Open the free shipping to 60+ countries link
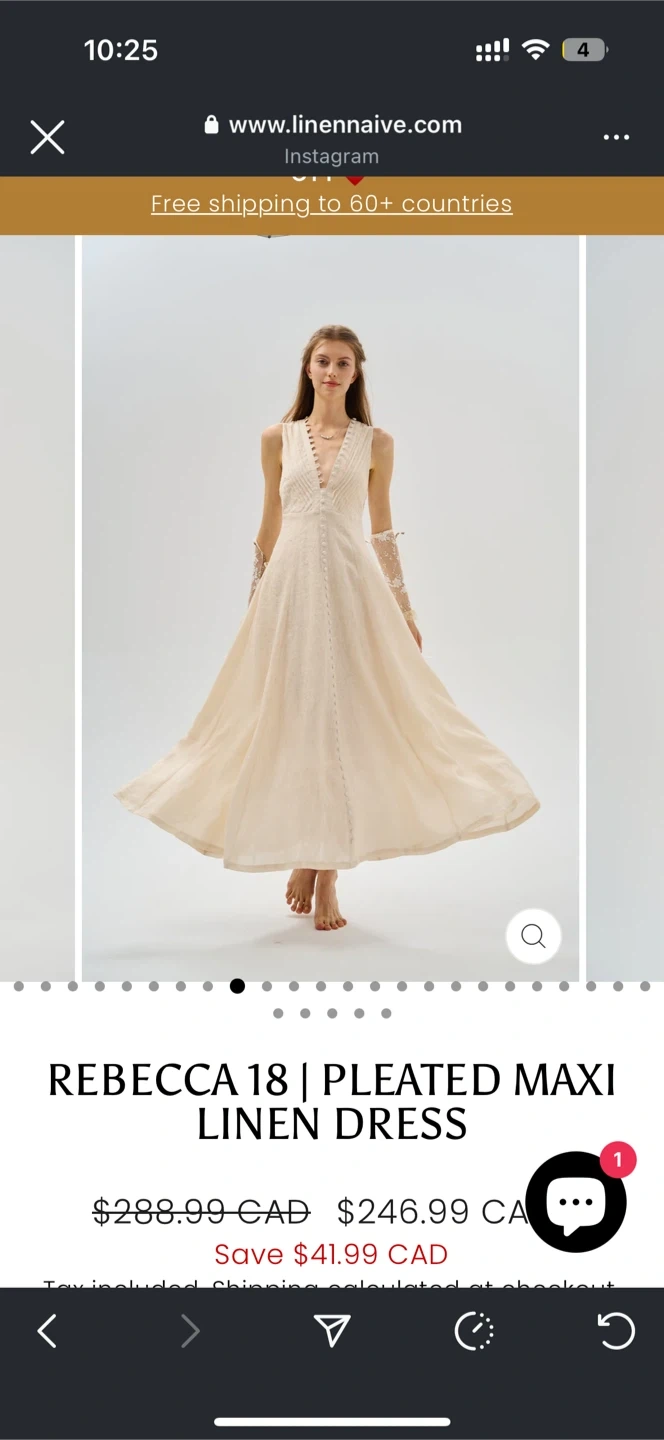The height and width of the screenshot is (1440, 664). pos(331,204)
